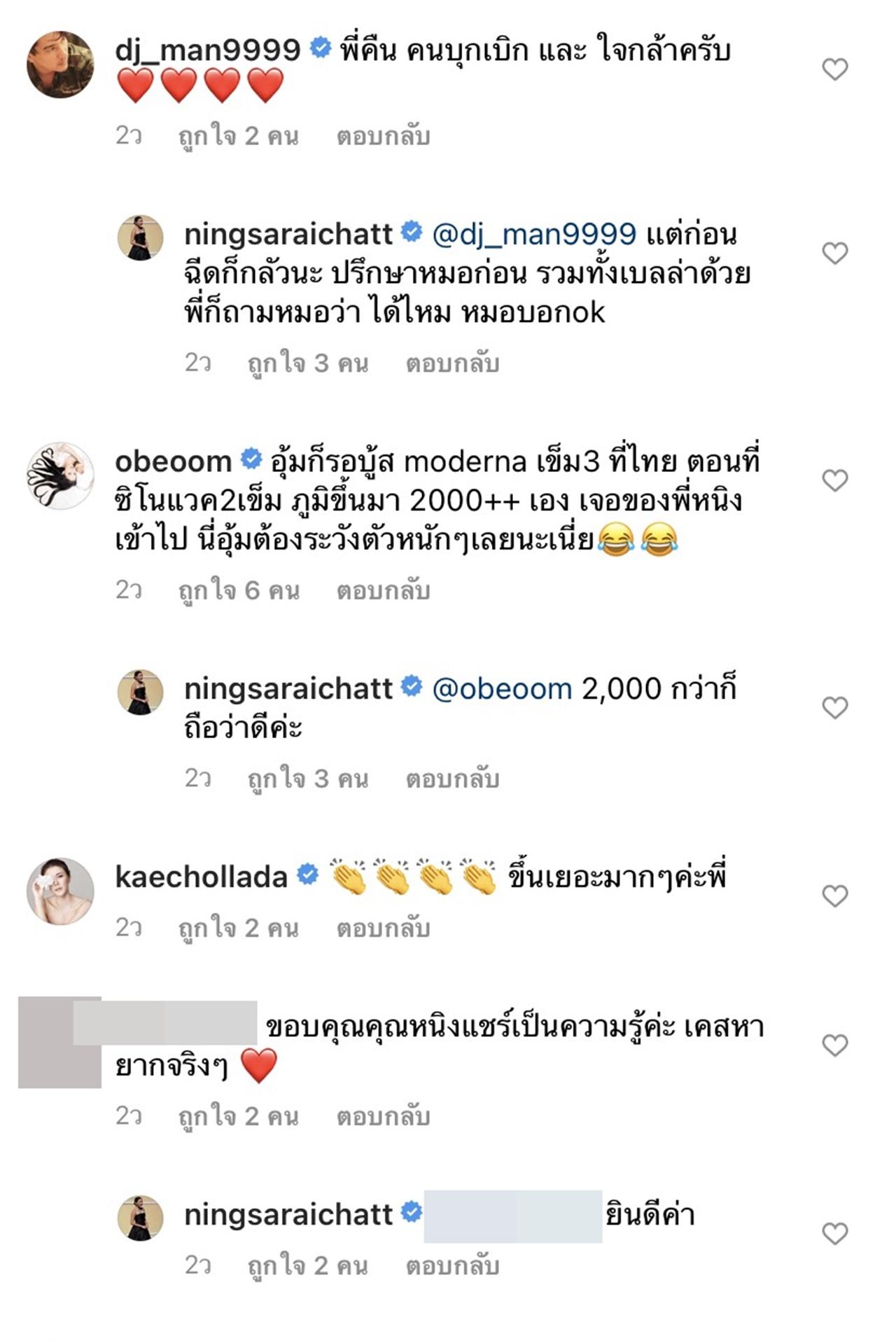
Task: Like ningsaraichatt's reply to @dj_man9999
Action: [834, 253]
